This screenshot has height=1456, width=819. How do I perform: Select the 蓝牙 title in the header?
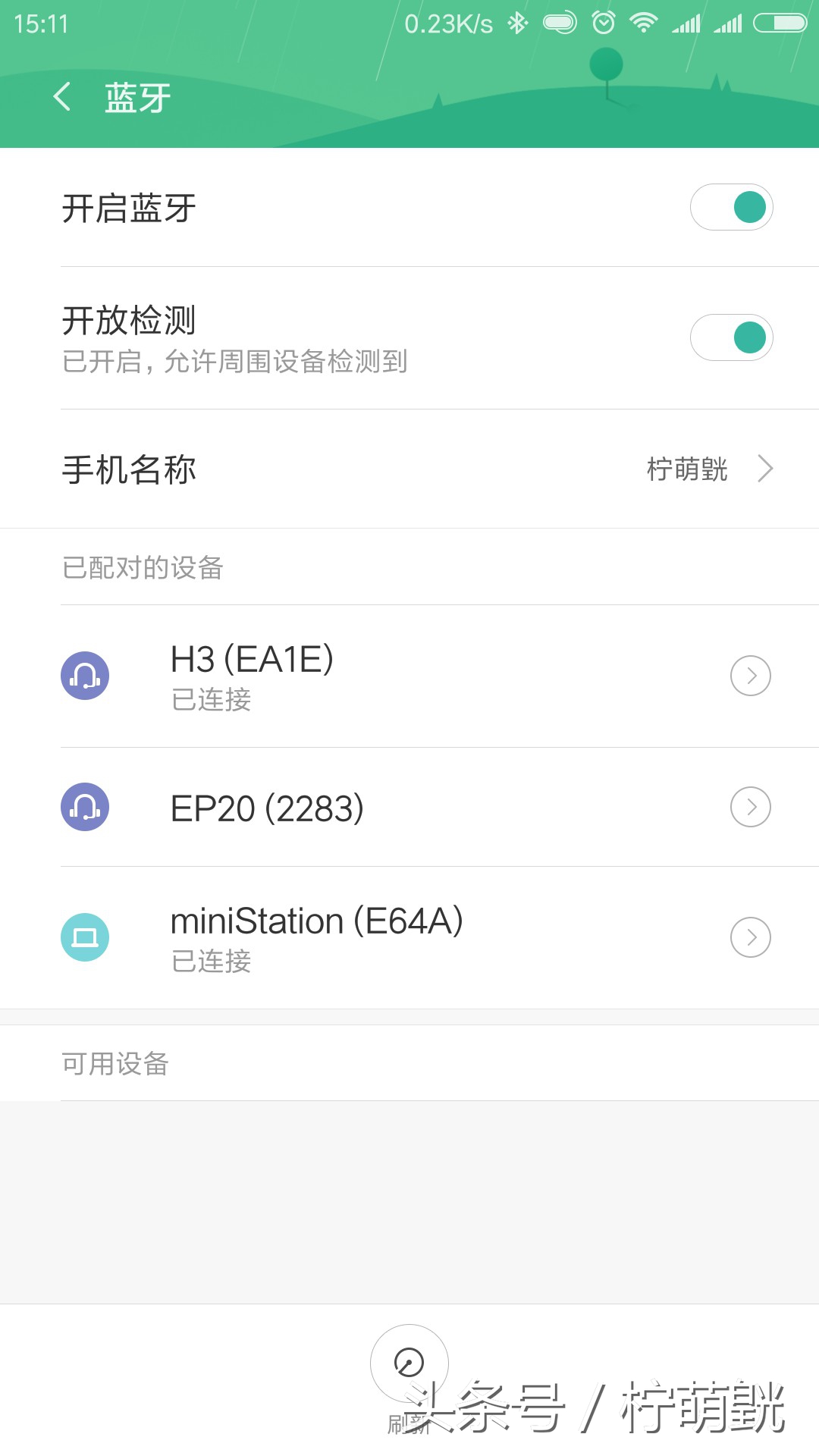pos(136,99)
